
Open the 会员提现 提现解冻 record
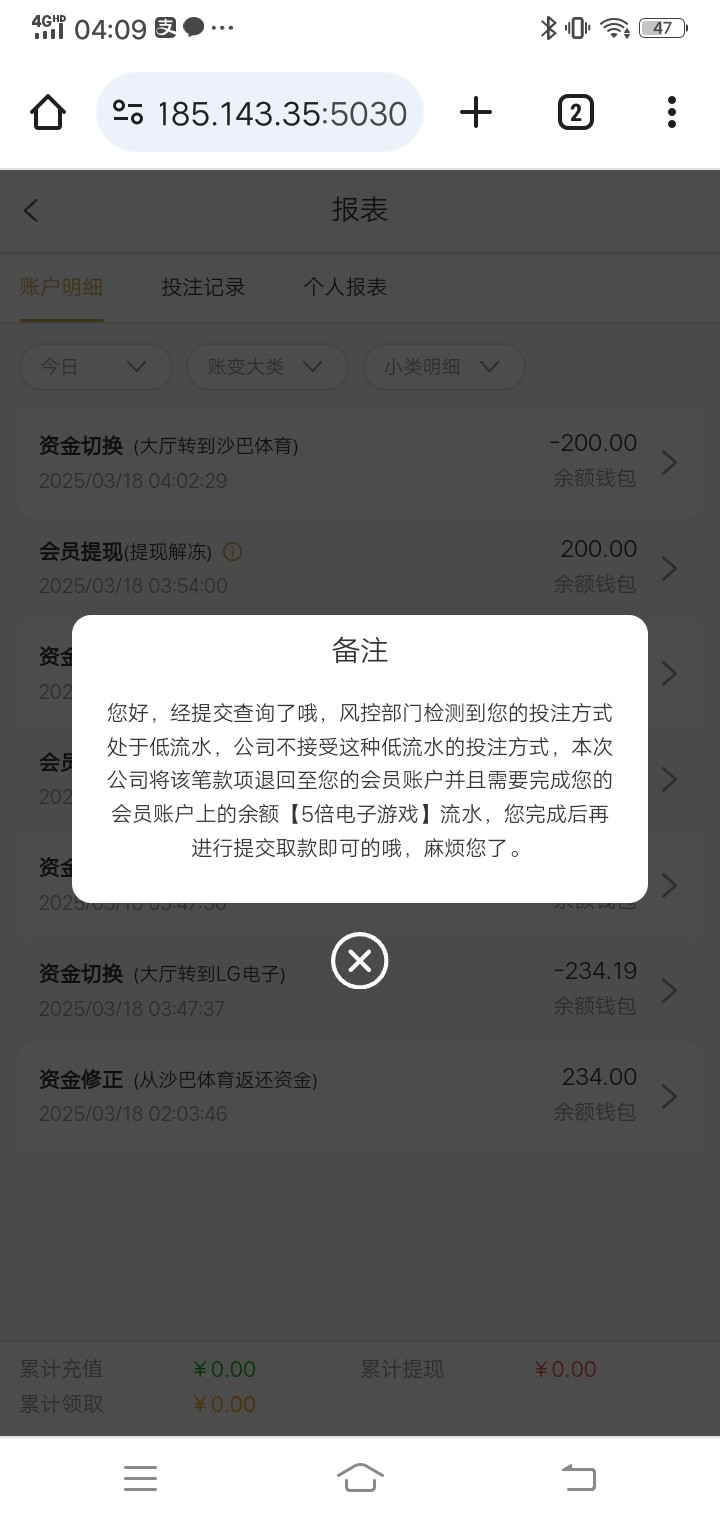359,567
